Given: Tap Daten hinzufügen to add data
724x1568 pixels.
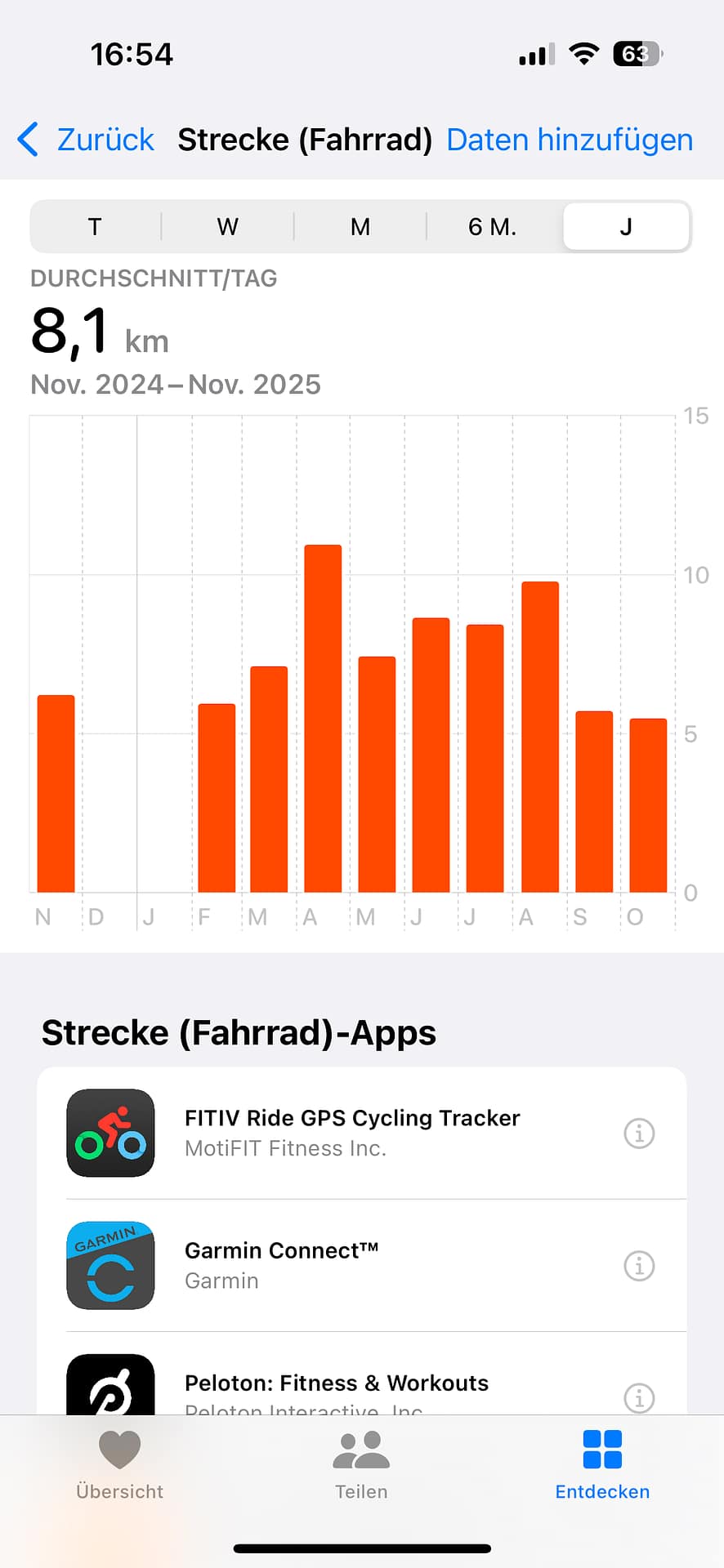Looking at the screenshot, I should (569, 140).
